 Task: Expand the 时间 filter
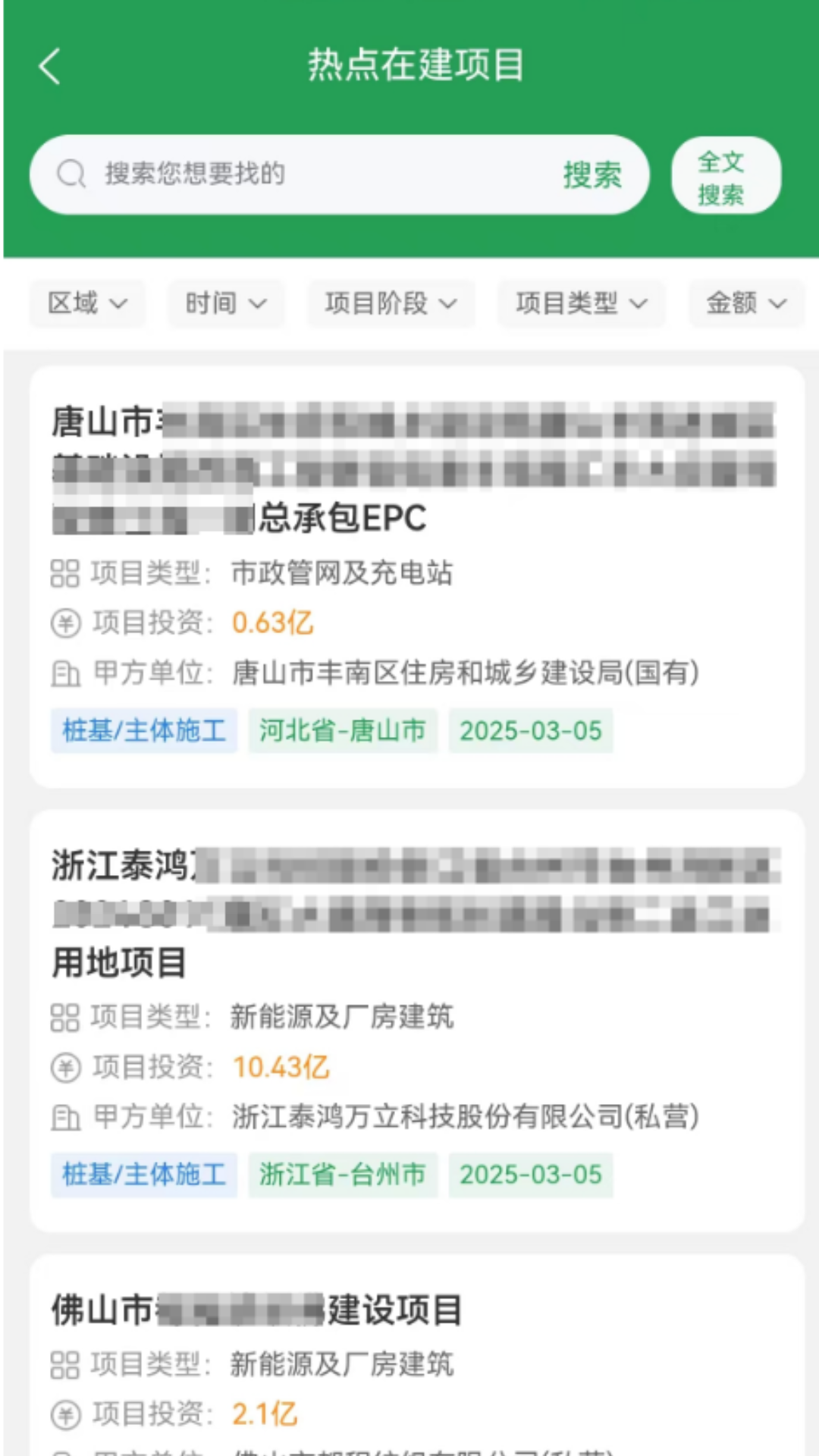pos(225,303)
